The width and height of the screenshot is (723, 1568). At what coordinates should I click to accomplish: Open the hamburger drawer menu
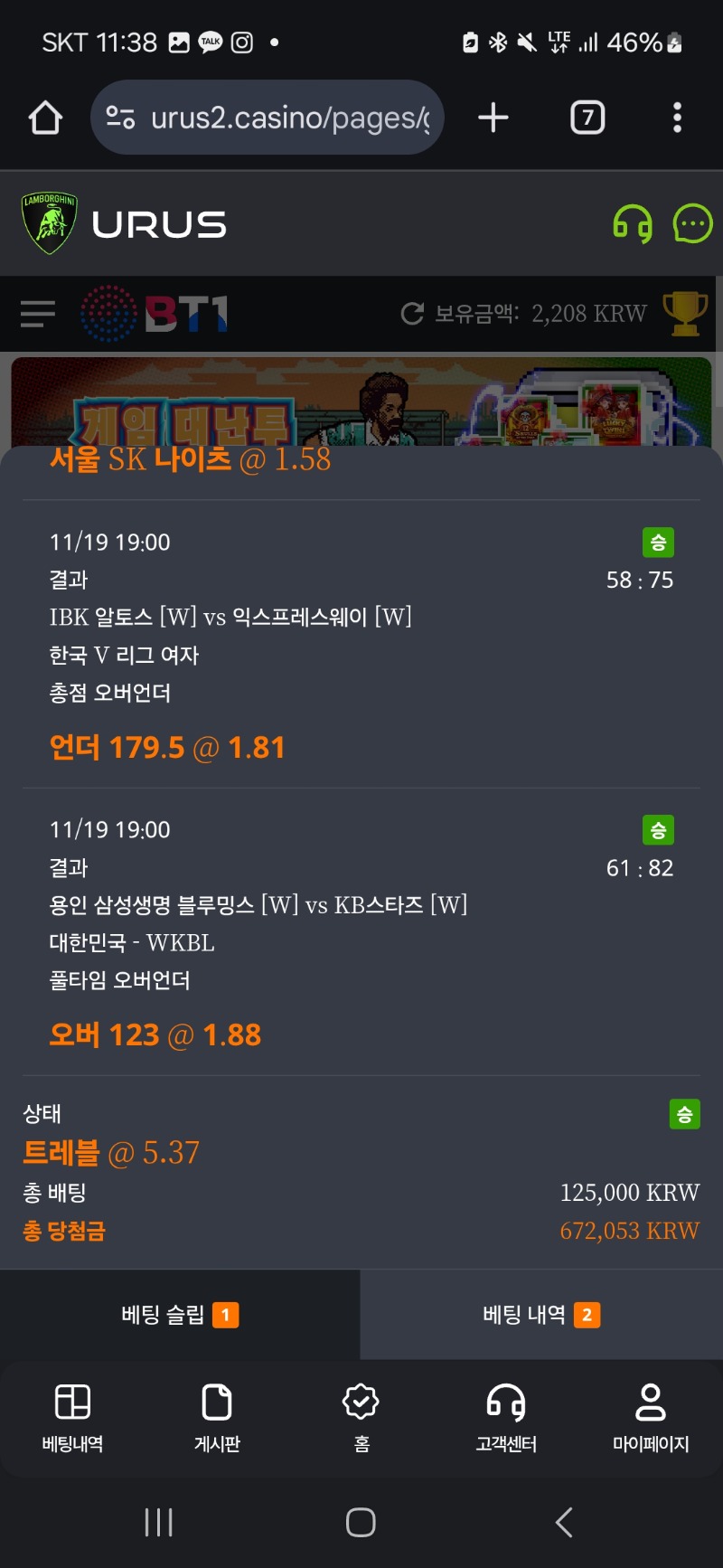(x=38, y=314)
